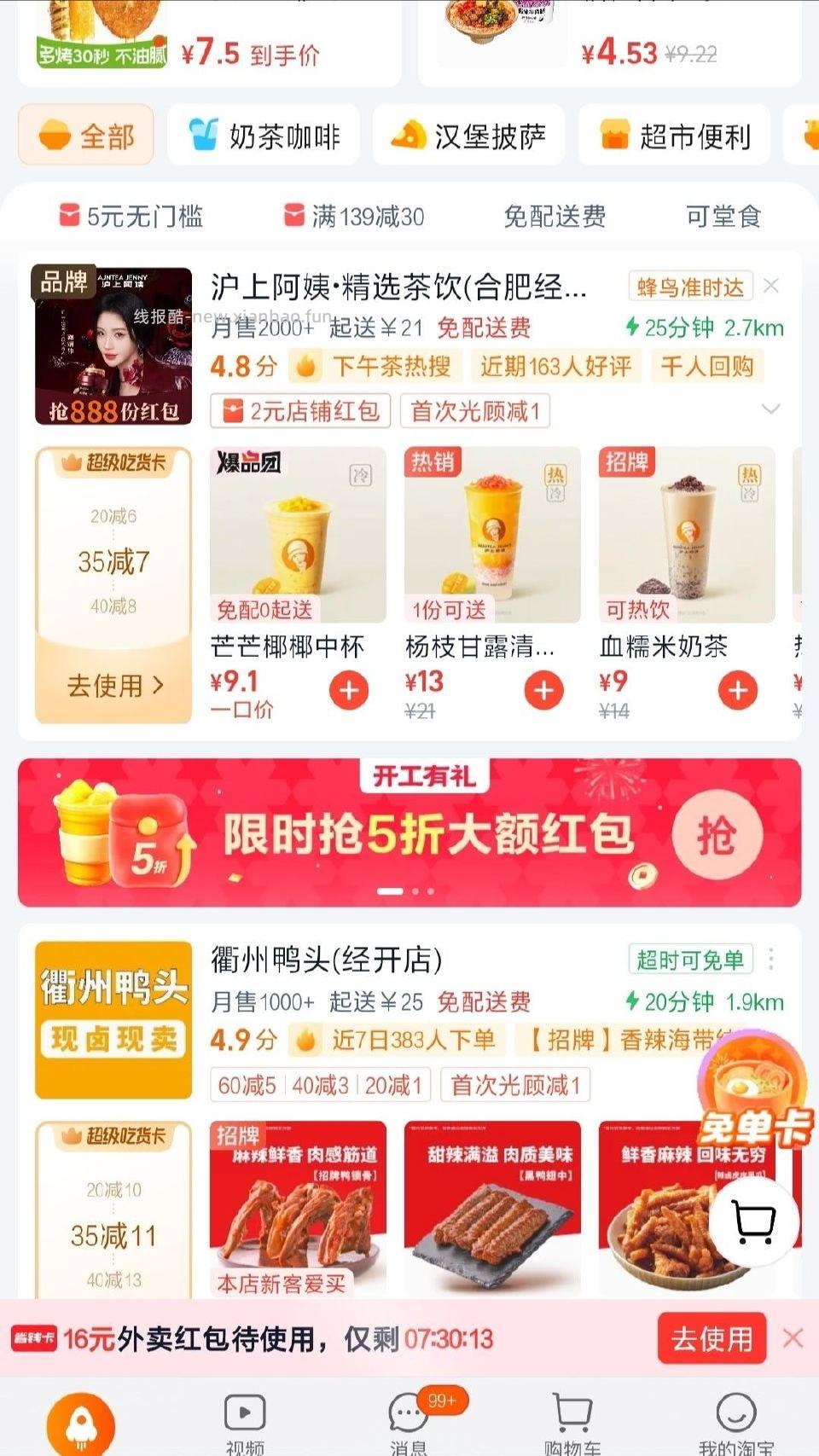819x1456 pixels.
Task: Tap the pizza icon on 汉堡披萨 category
Action: pyautogui.click(x=408, y=134)
